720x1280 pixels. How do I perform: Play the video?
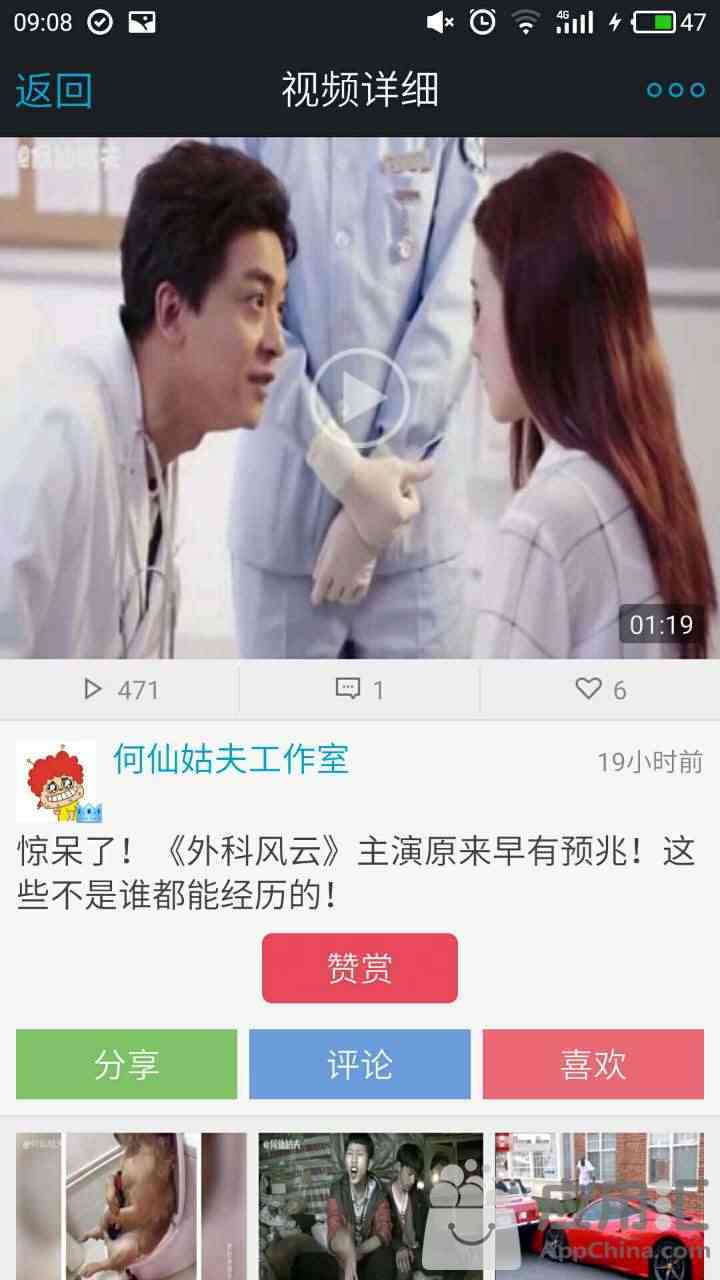[x=360, y=398]
